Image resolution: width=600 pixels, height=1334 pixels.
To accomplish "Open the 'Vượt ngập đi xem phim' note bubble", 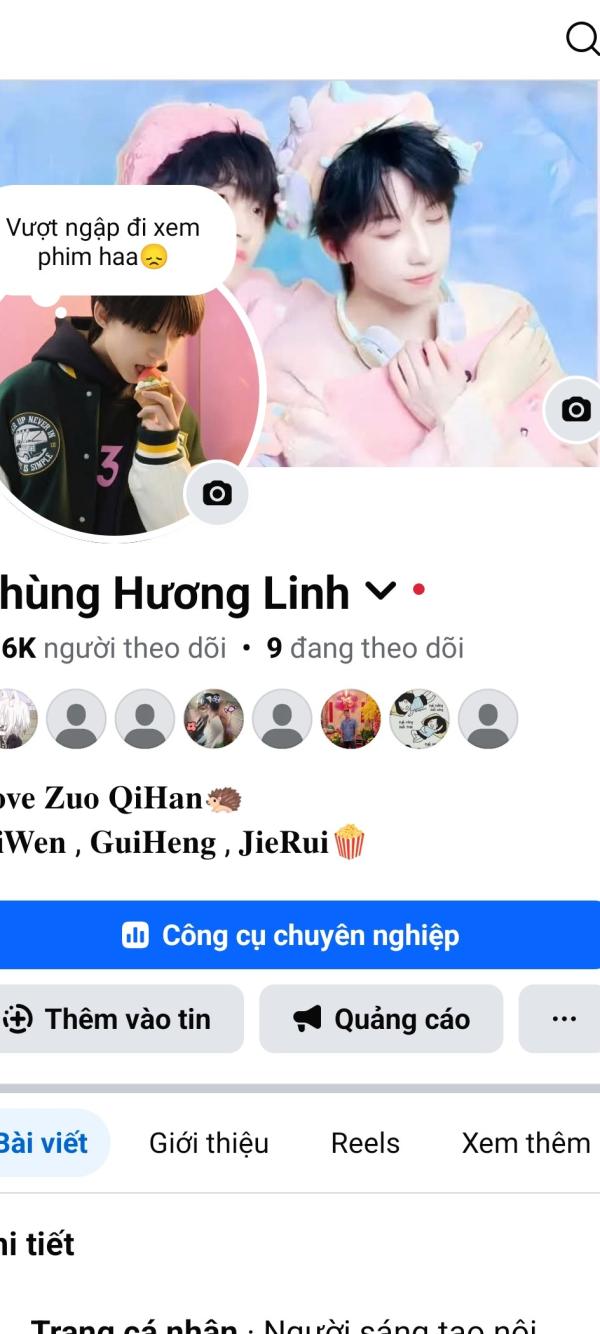I will coord(105,242).
